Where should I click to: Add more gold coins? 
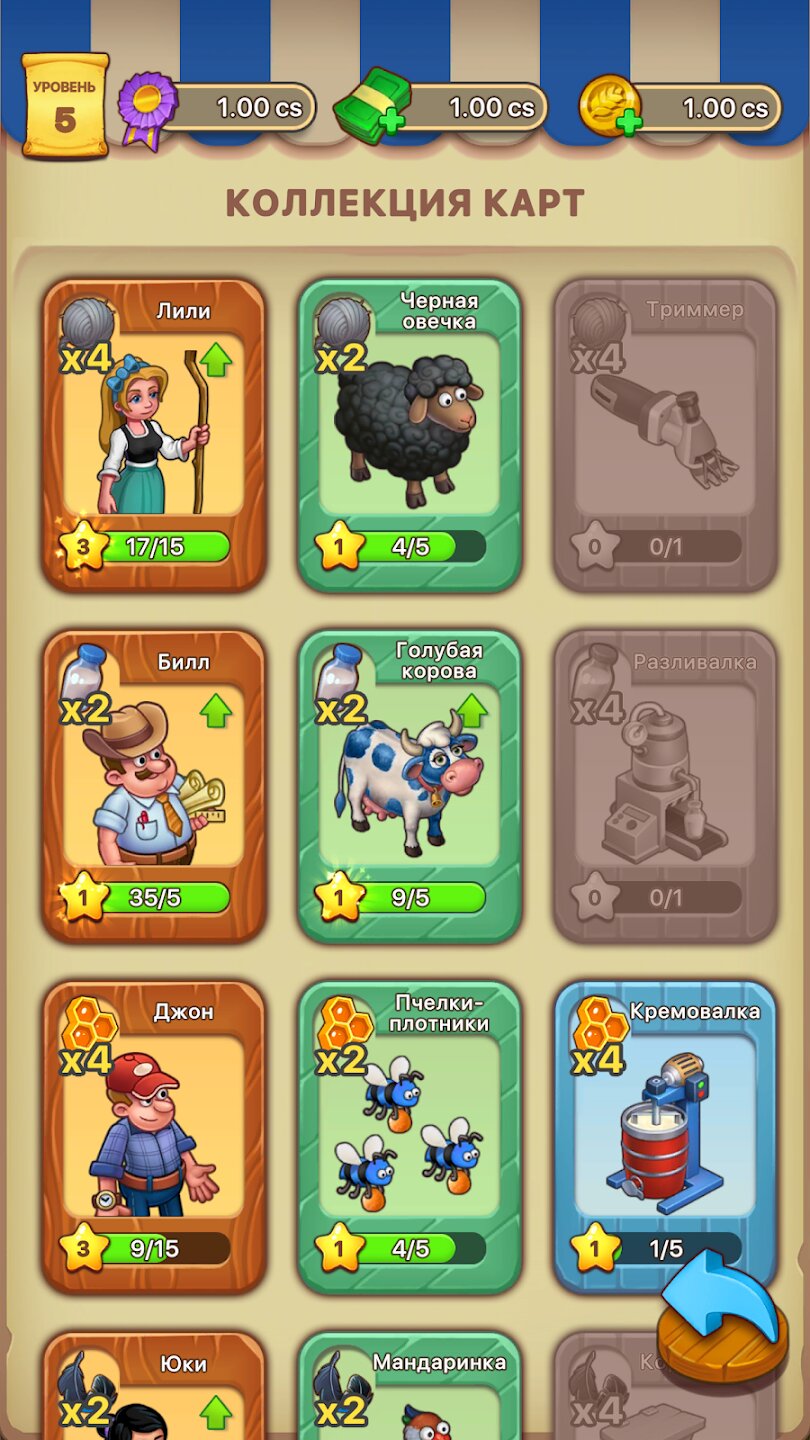point(628,125)
